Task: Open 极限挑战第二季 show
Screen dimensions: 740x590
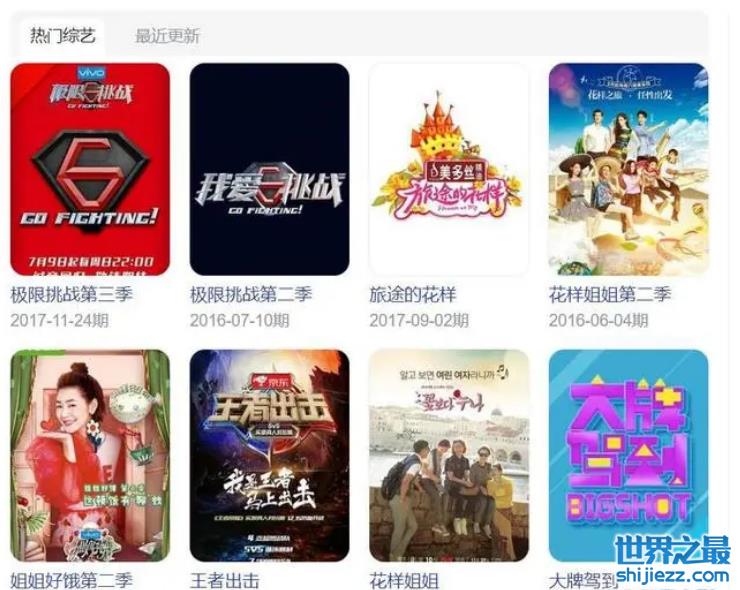Action: coord(269,170)
